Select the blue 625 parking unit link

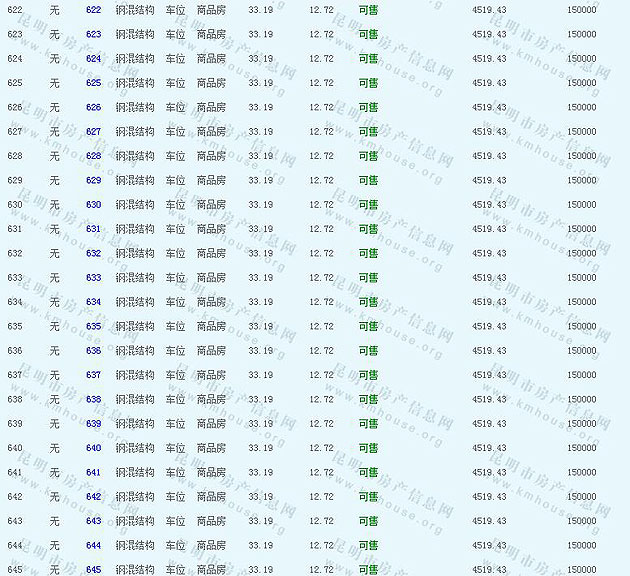point(93,83)
